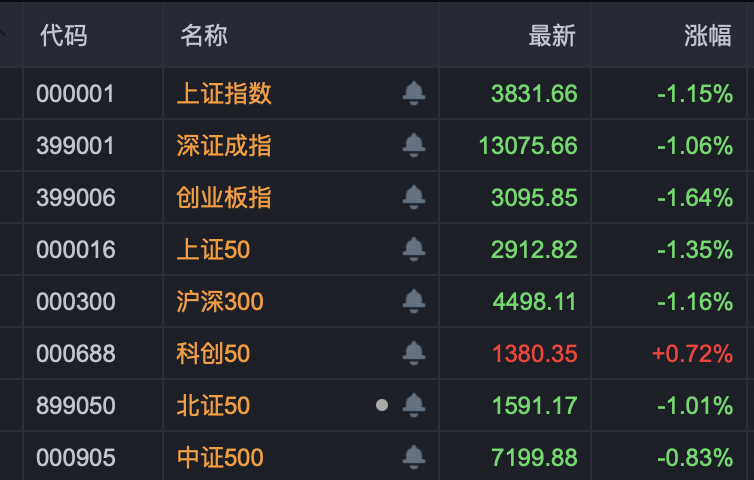Set alert bell for 上证指数
Screen dimensions: 754x480
coord(414,94)
